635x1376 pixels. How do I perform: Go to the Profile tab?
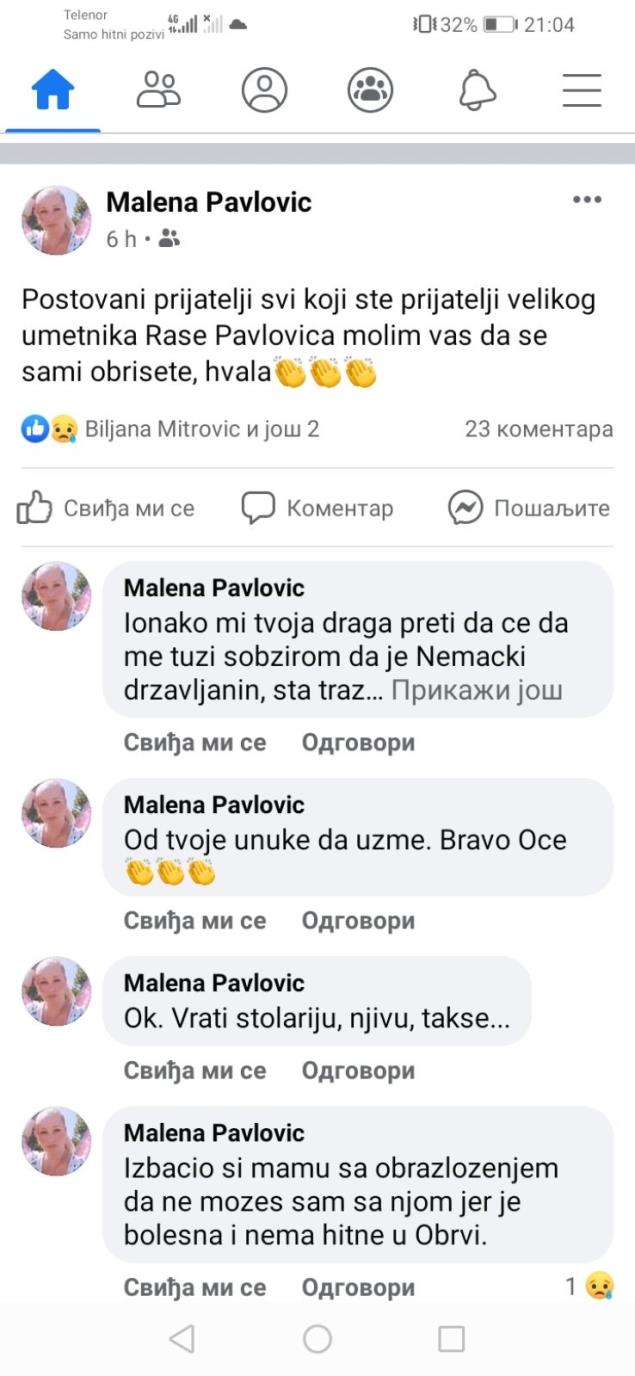[x=264, y=91]
